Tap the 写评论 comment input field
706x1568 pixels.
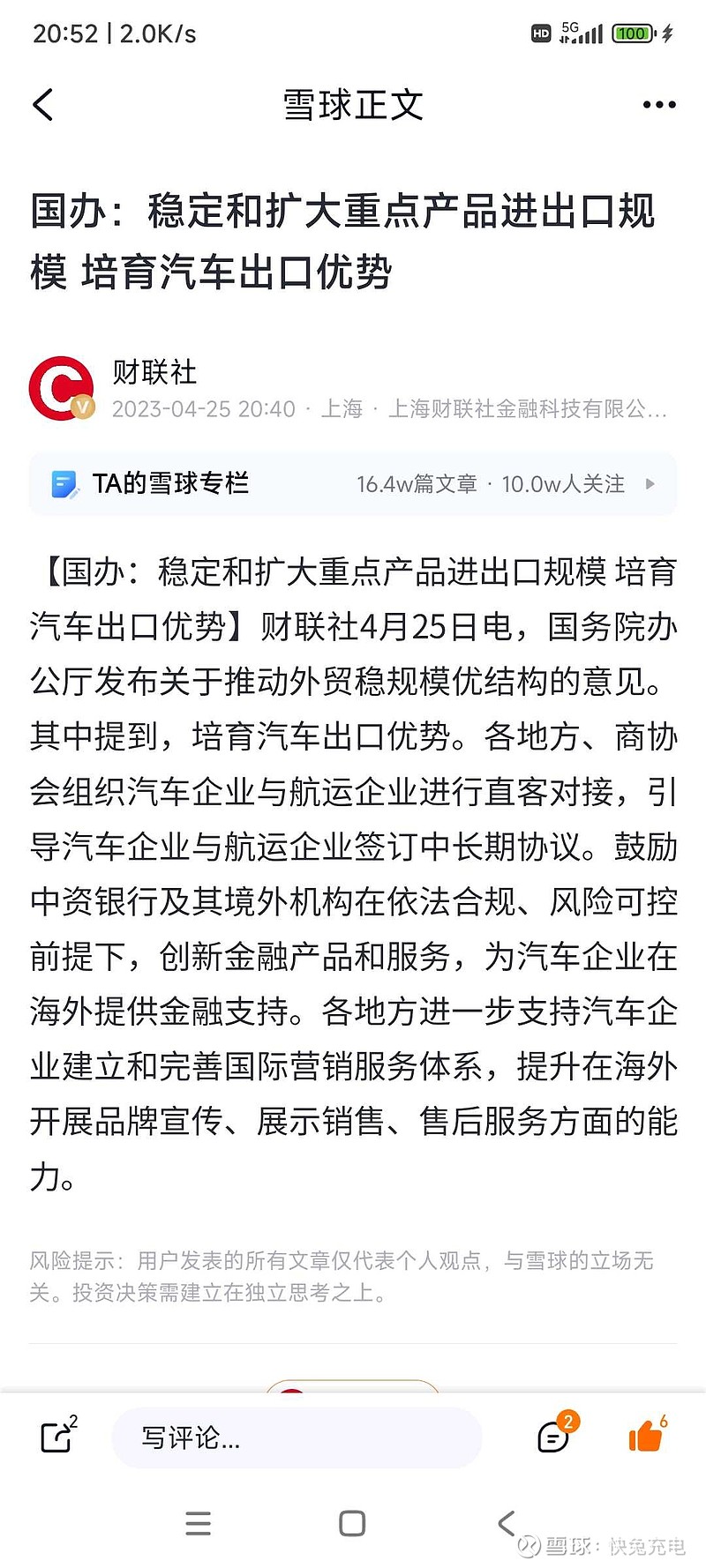coord(297,1438)
